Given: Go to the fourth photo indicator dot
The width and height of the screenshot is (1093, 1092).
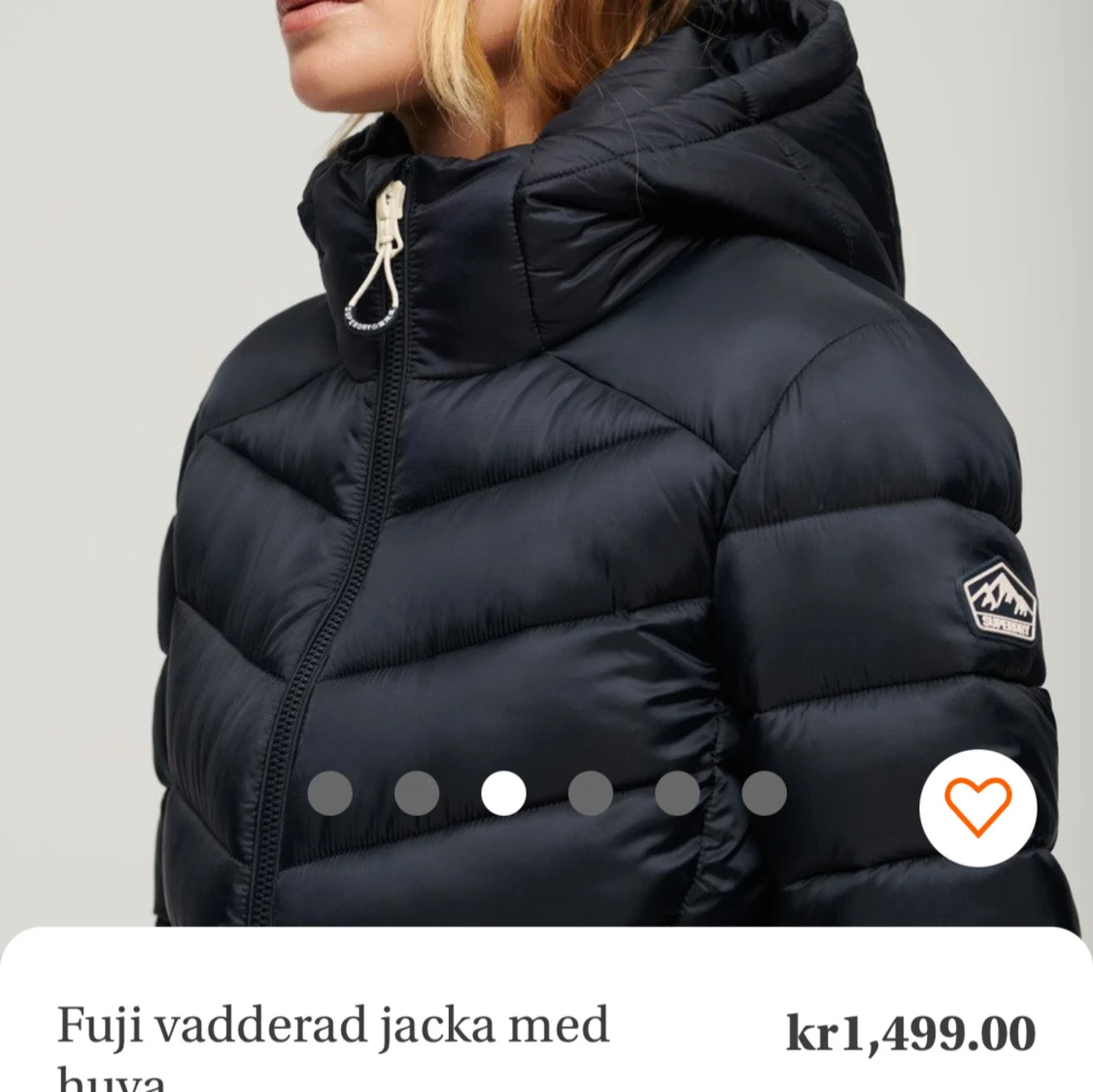Looking at the screenshot, I should click(591, 793).
